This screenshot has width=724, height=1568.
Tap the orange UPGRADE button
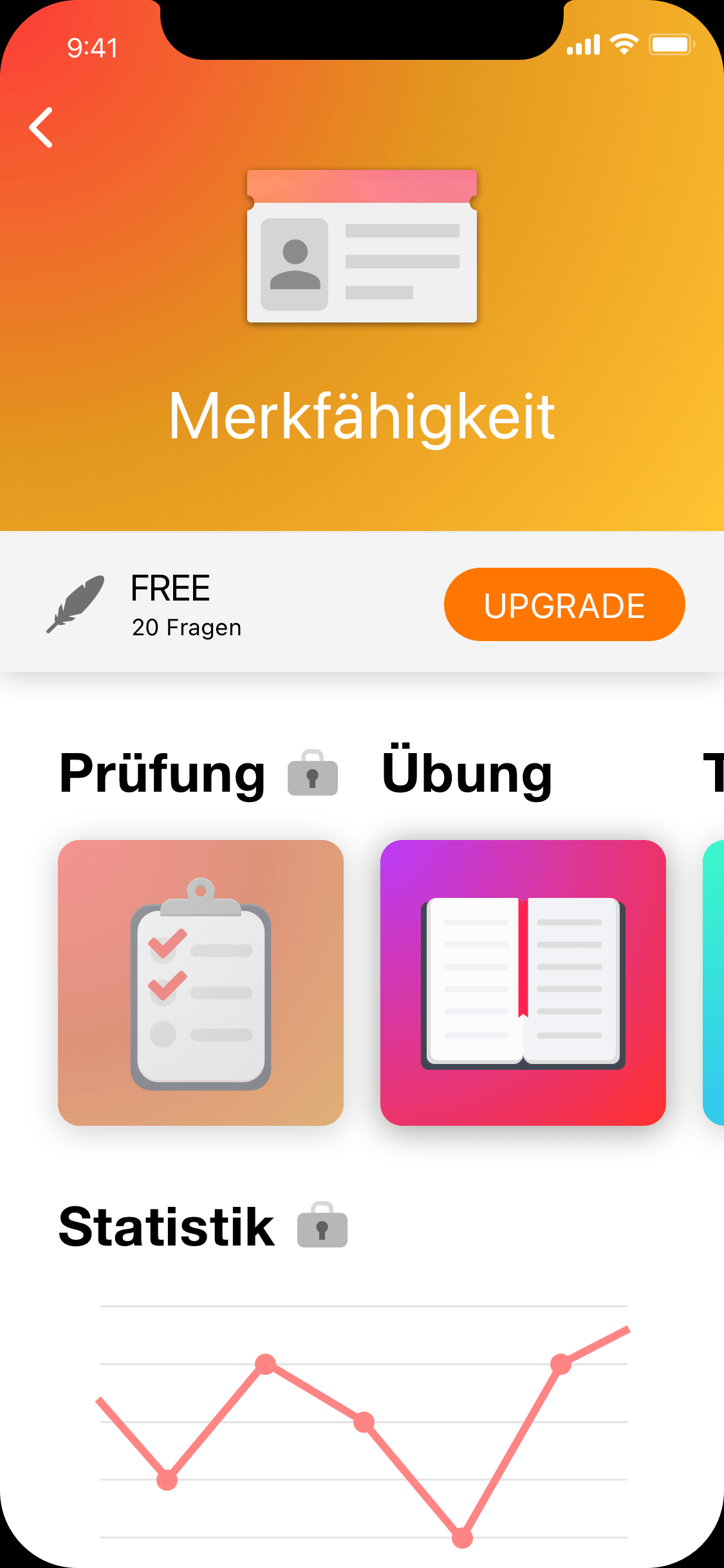point(564,604)
